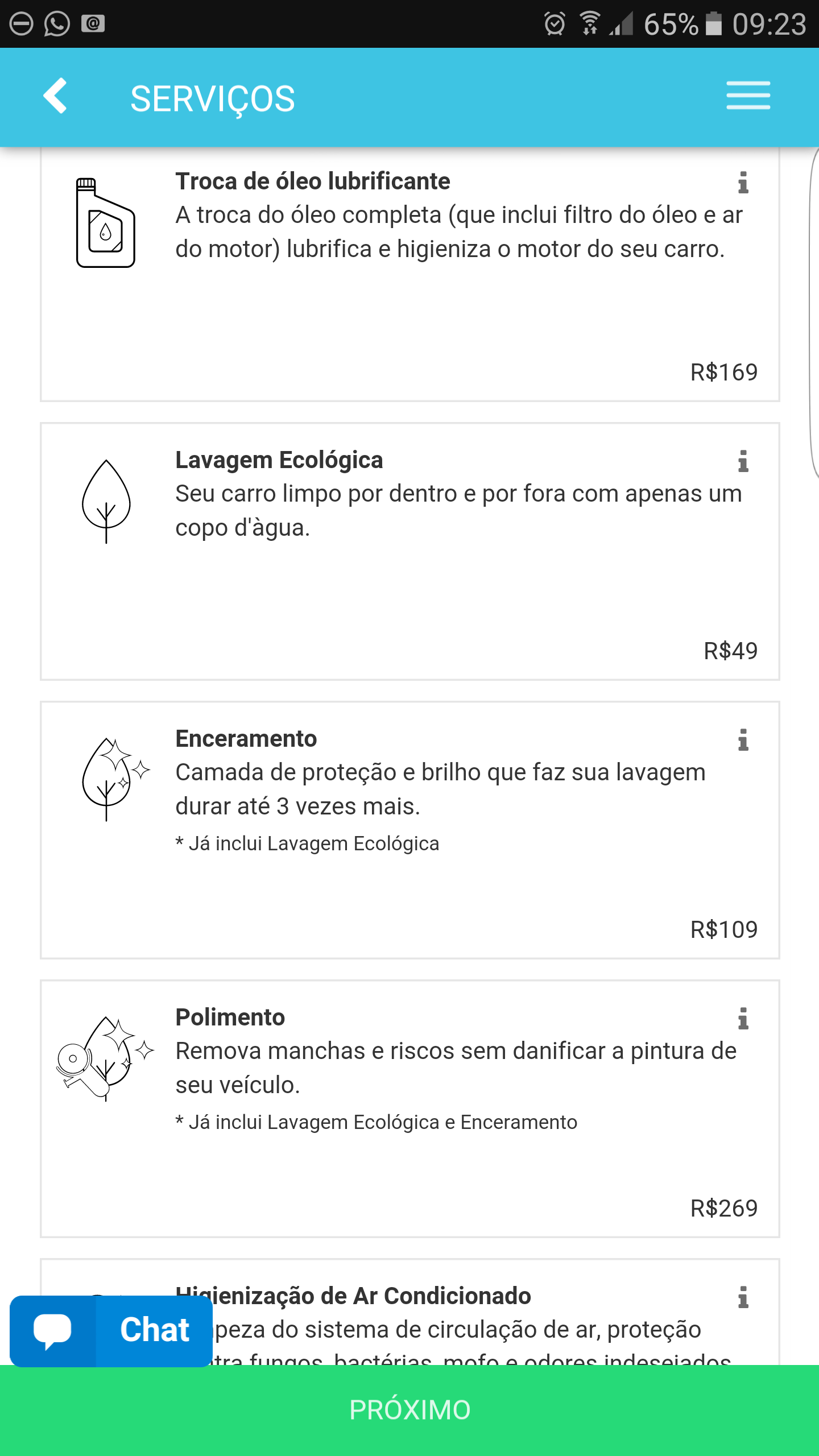The width and height of the screenshot is (819, 1456).
Task: See details for Higienização de Ar Condicionado
Action: [743, 1297]
